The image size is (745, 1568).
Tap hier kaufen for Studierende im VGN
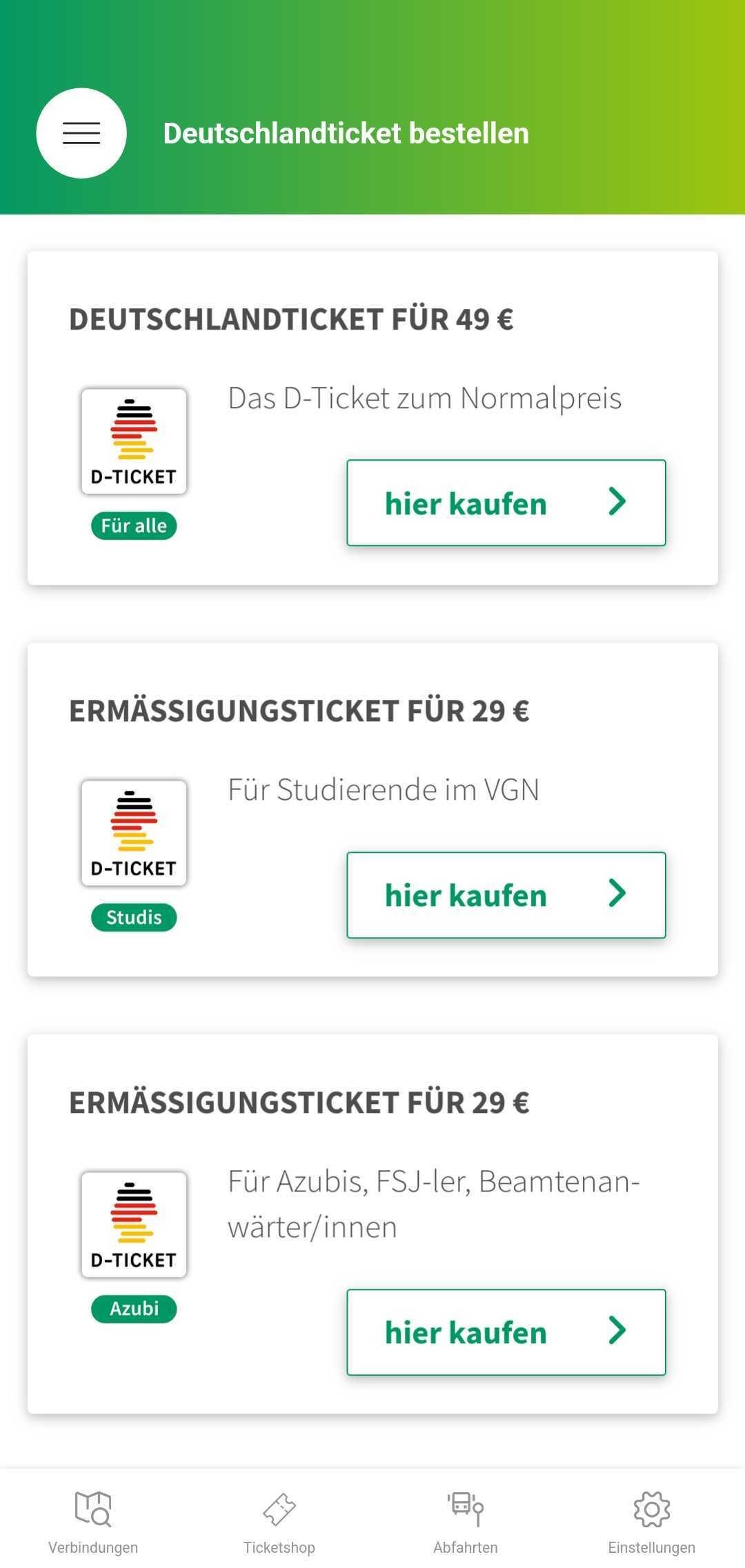click(x=506, y=895)
